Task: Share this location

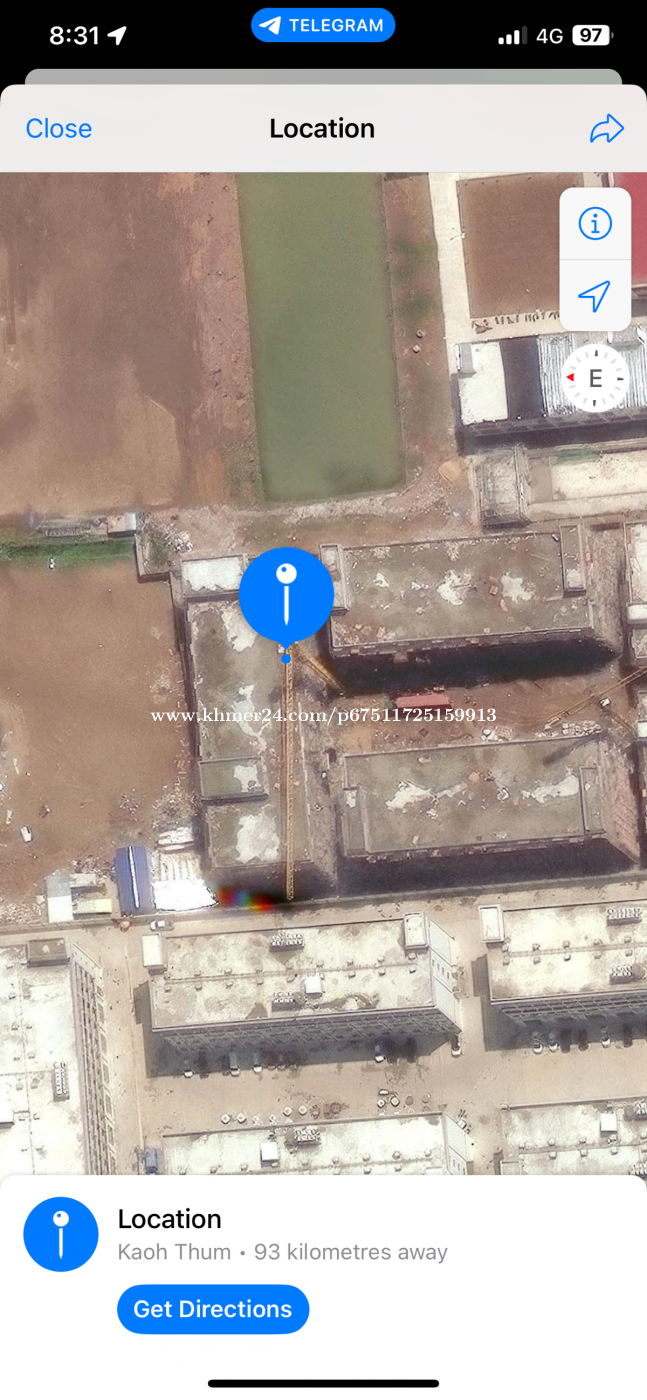Action: [x=606, y=128]
